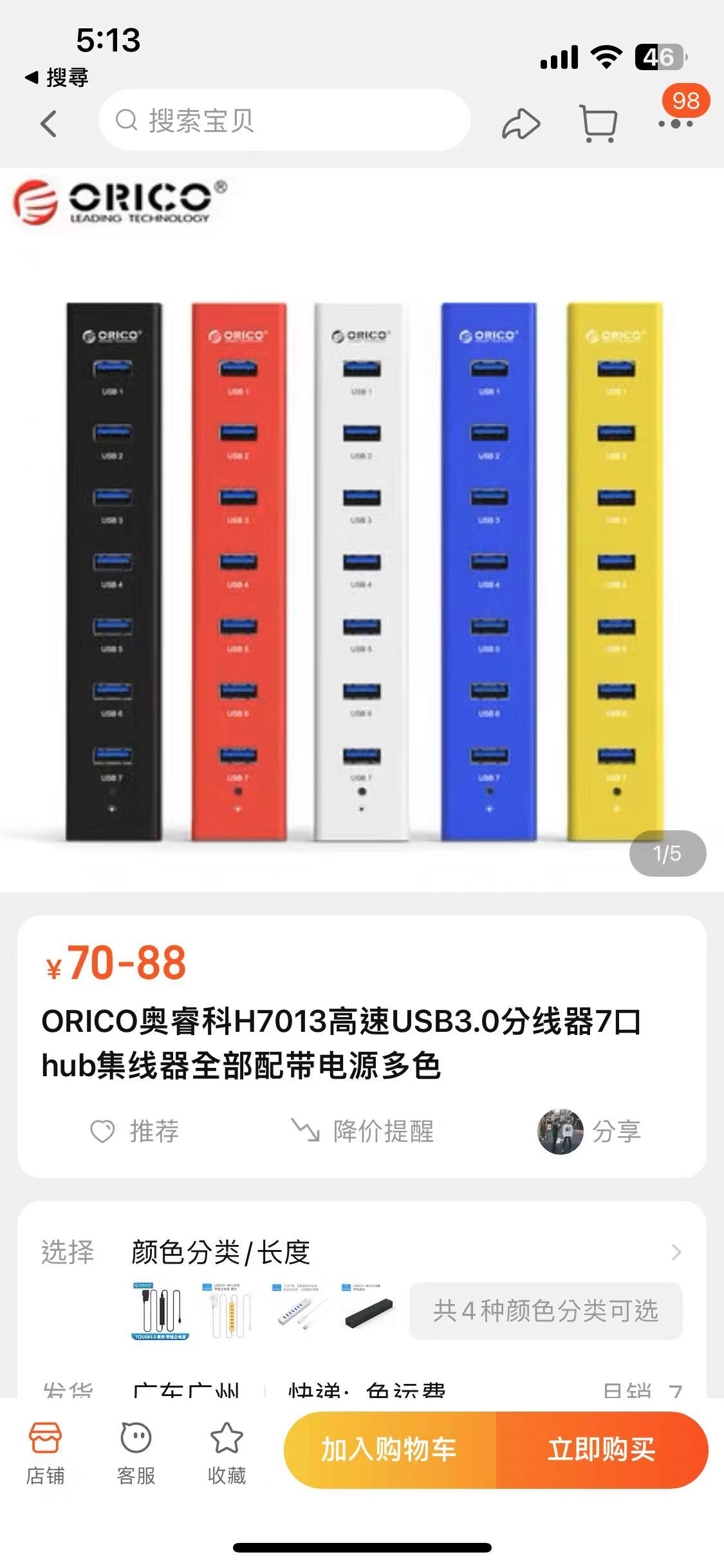Tap 推荐 to recommend this item
724x1568 pixels.
[x=135, y=1131]
